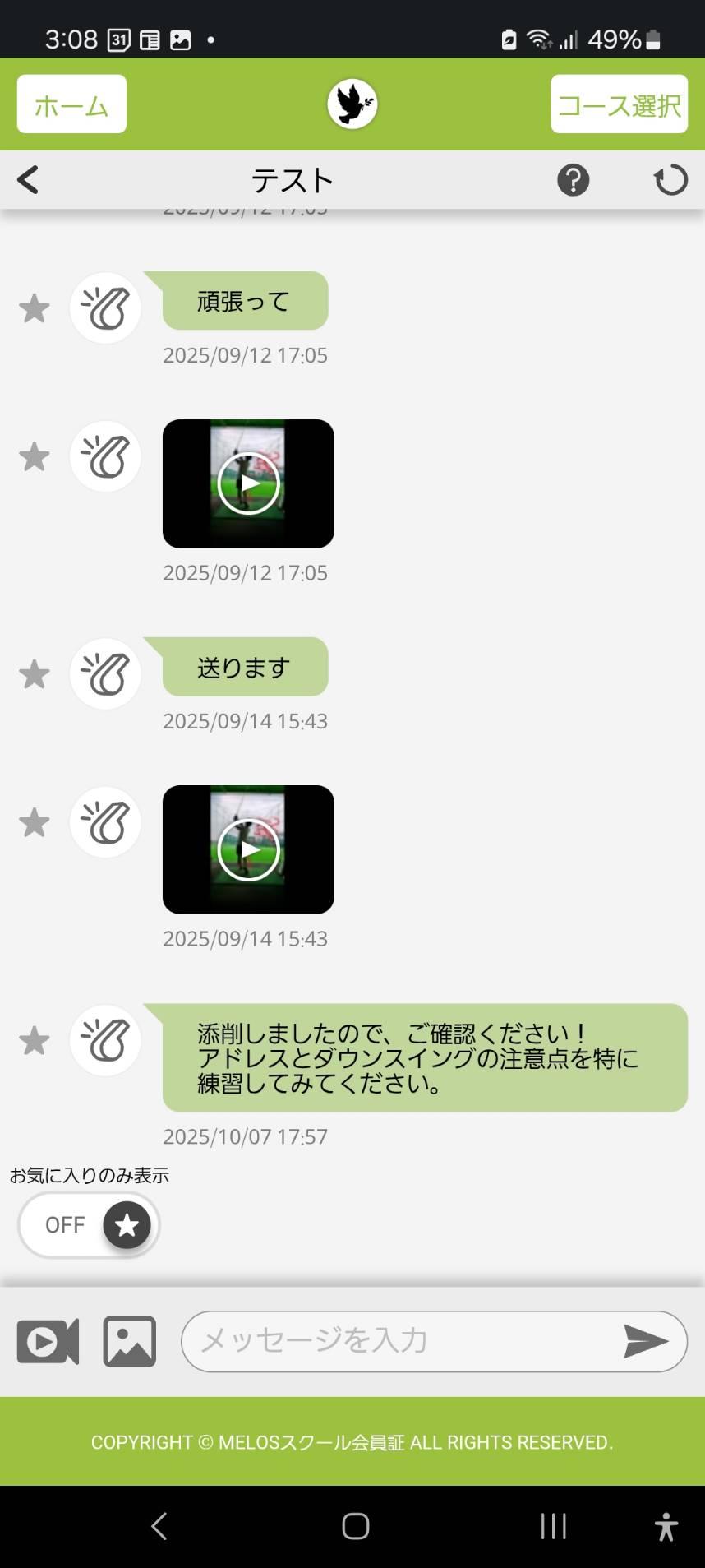
Task: Play the video sent 2025/09/14 15:43
Action: pos(248,849)
